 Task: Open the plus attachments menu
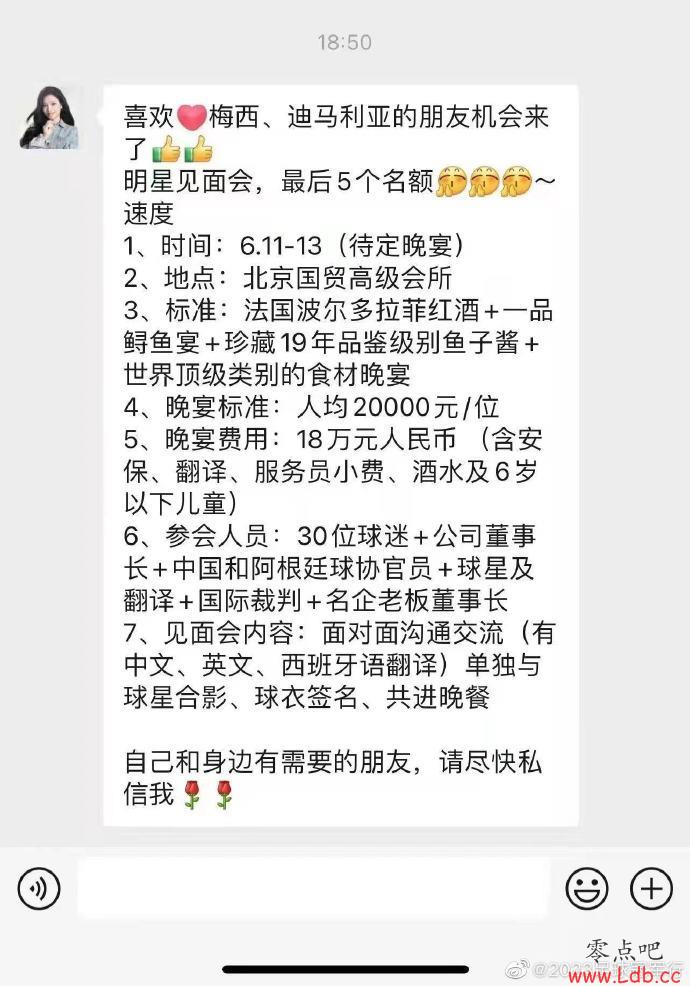650,888
